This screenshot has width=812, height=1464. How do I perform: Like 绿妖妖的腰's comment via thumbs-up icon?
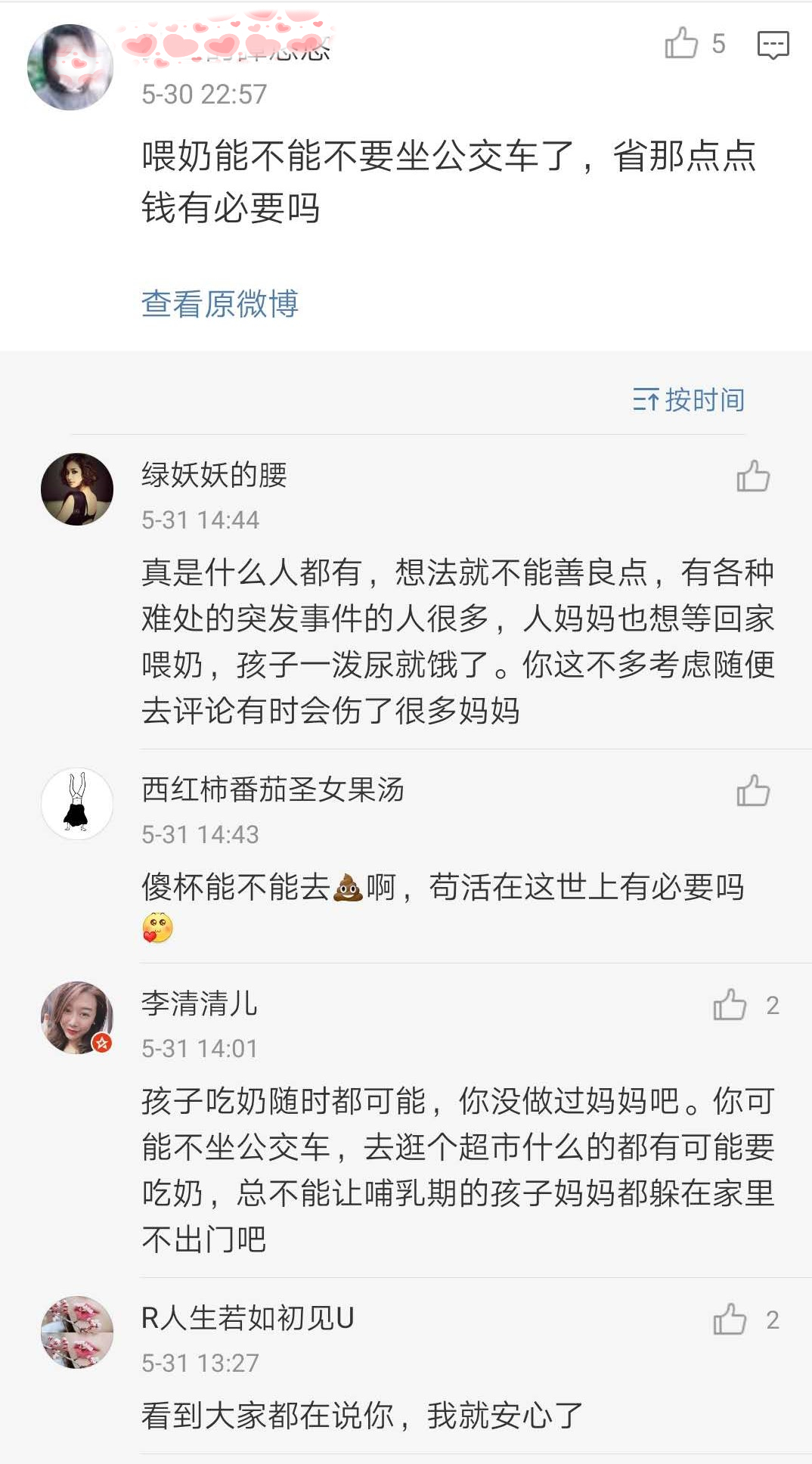(x=754, y=476)
